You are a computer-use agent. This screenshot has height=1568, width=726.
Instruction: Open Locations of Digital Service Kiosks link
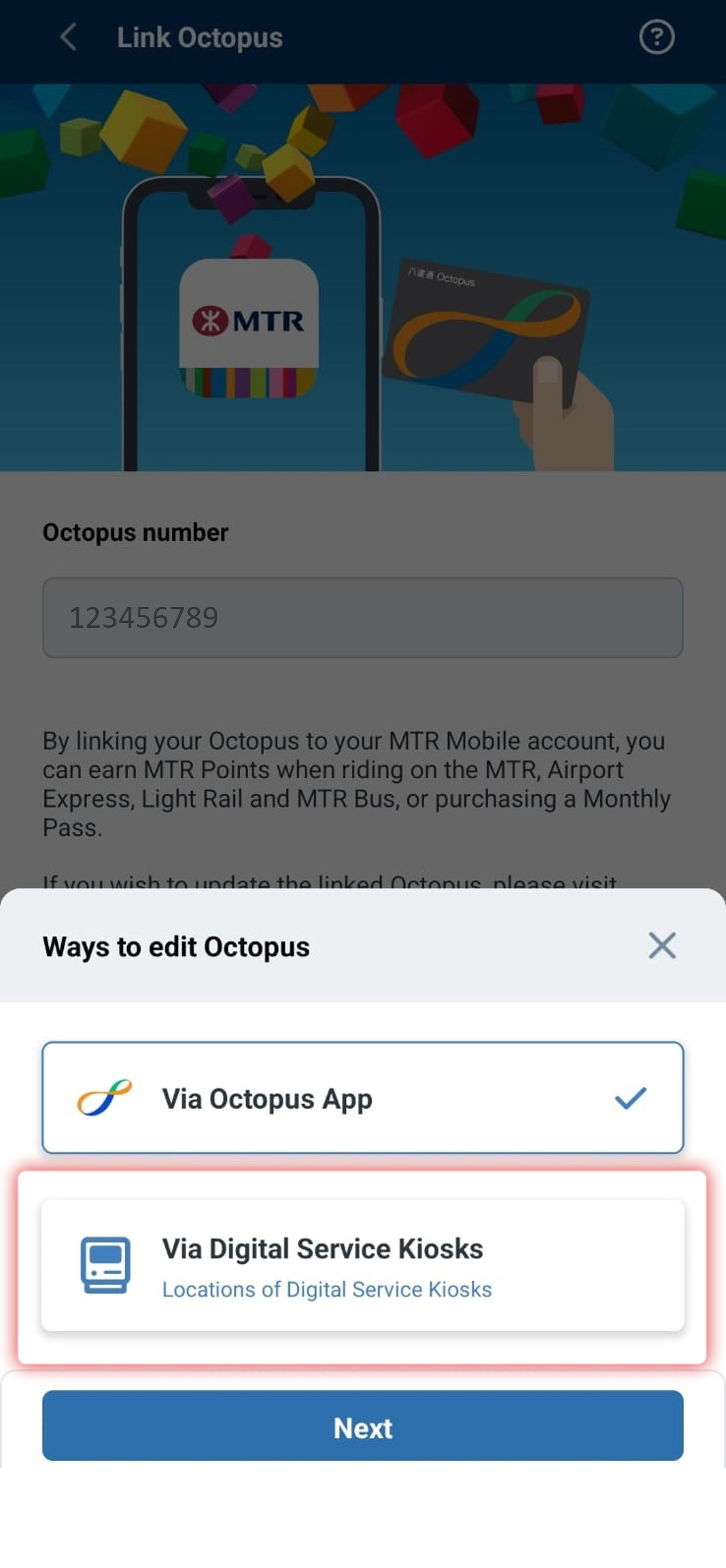326,1289
